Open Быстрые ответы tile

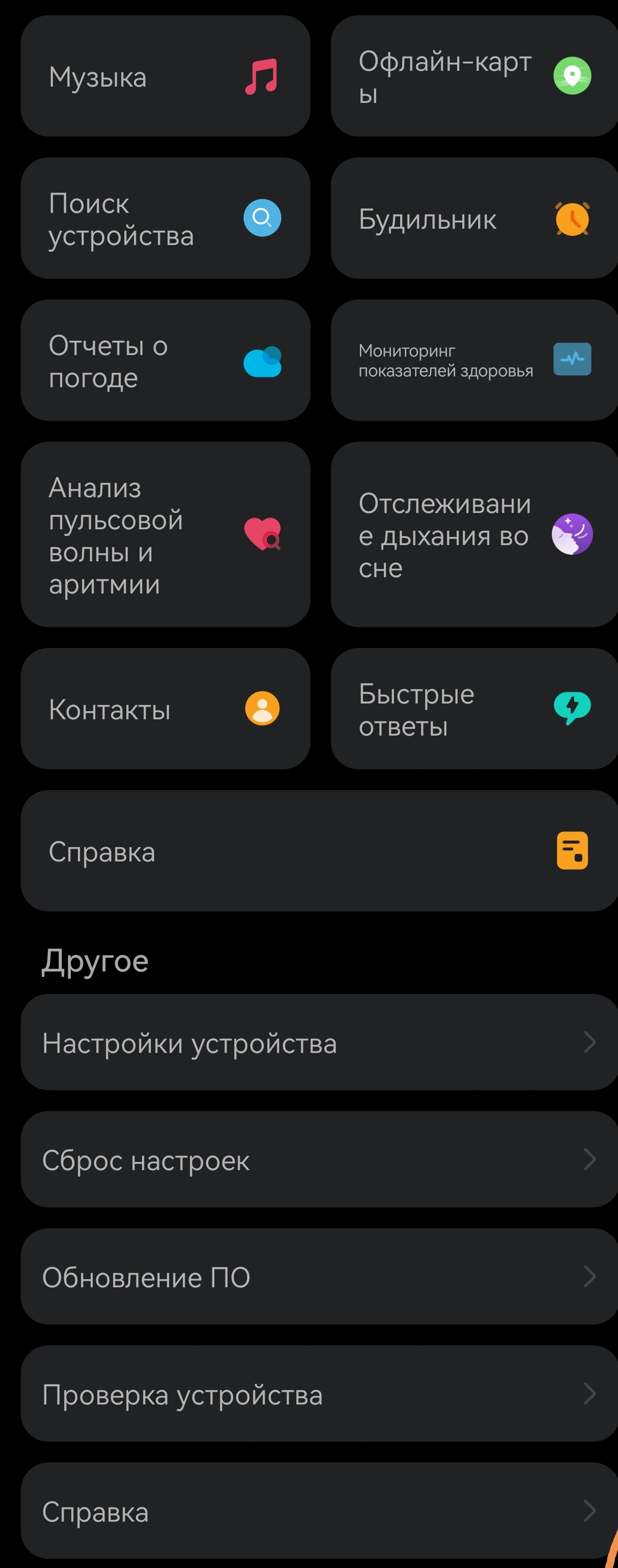474,709
